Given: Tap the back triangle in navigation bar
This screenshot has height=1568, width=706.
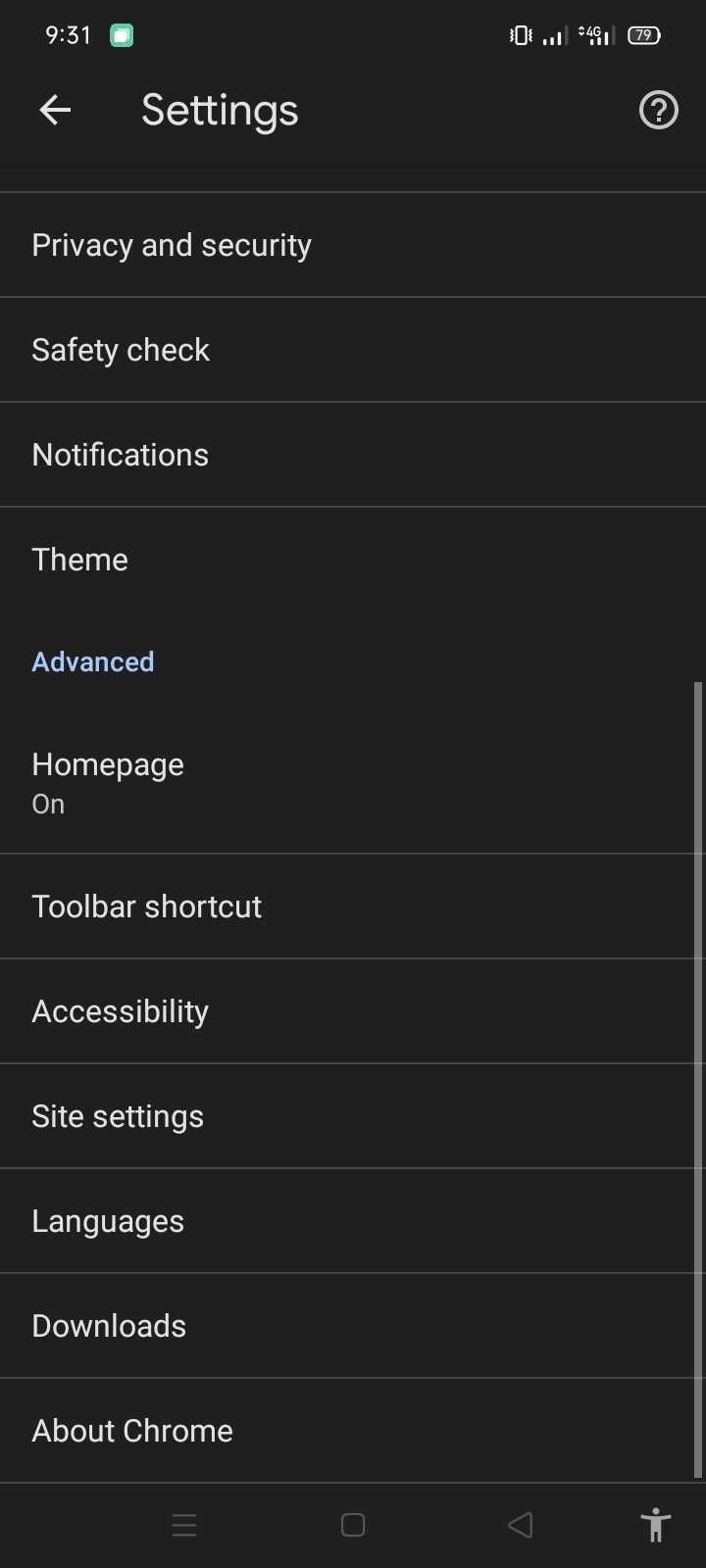Looking at the screenshot, I should pyautogui.click(x=520, y=1525).
